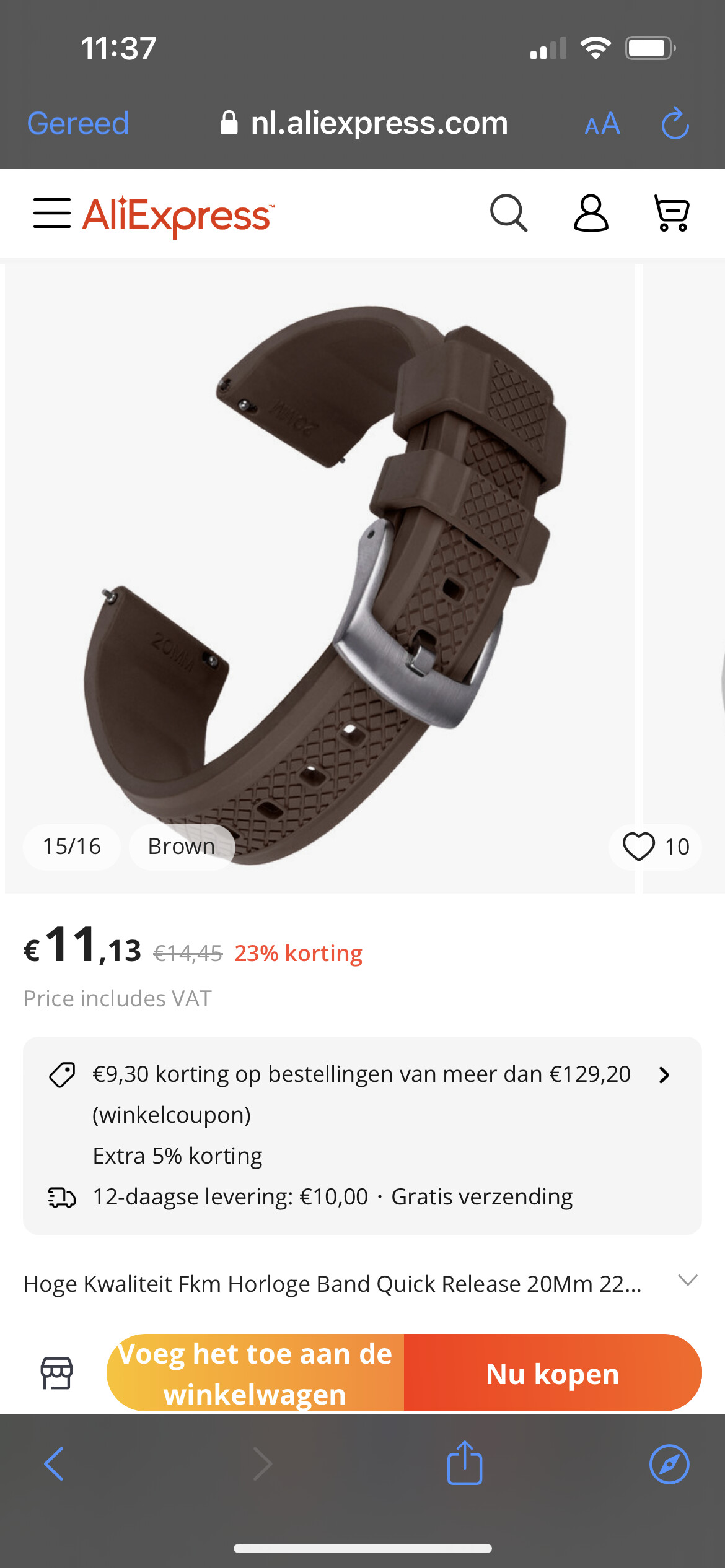The image size is (725, 1568).
Task: Tap Nu kopen to buy now
Action: click(x=553, y=1373)
